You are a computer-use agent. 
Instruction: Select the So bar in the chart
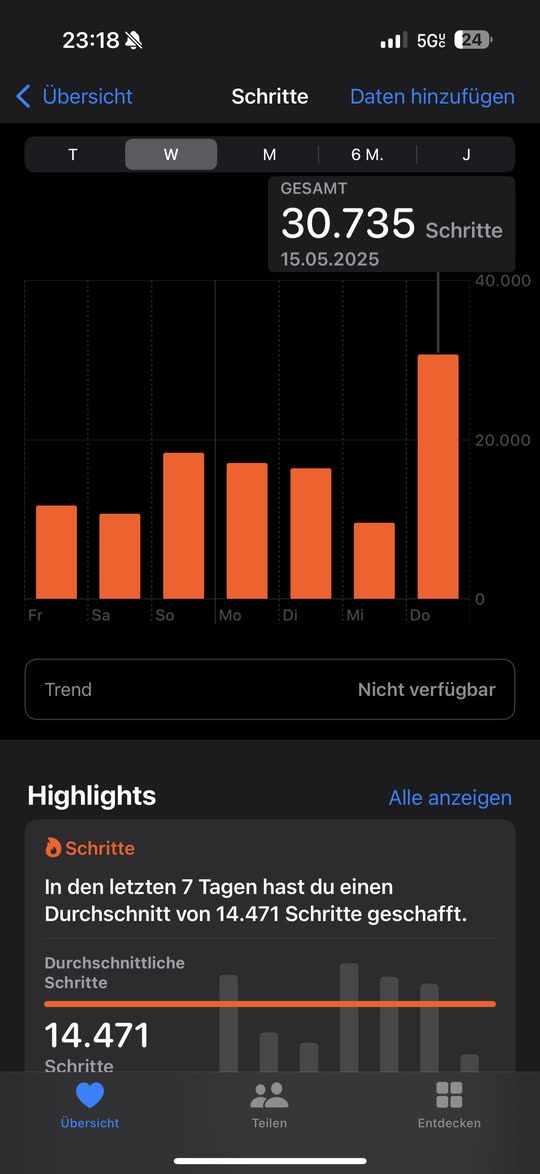183,526
